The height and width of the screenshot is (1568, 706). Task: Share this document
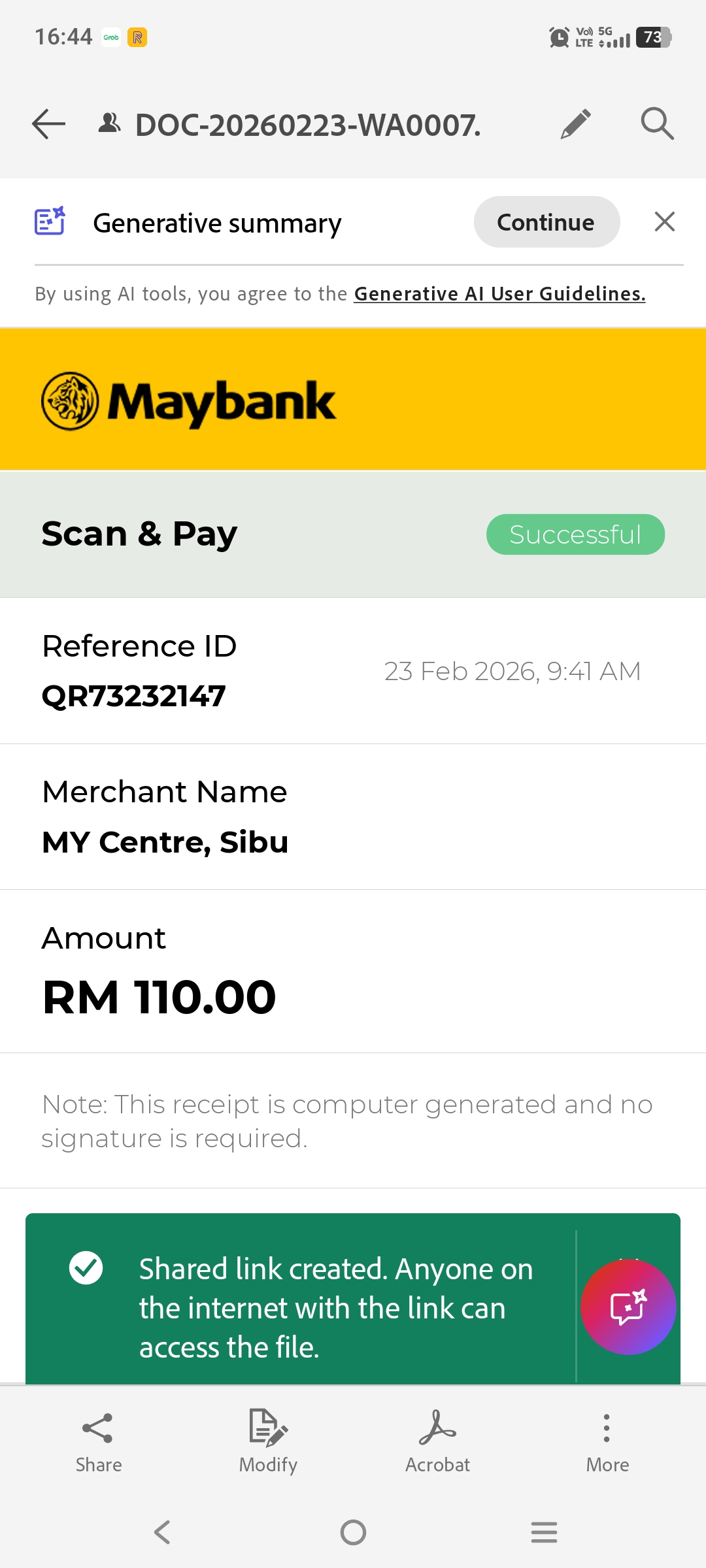point(98,1441)
